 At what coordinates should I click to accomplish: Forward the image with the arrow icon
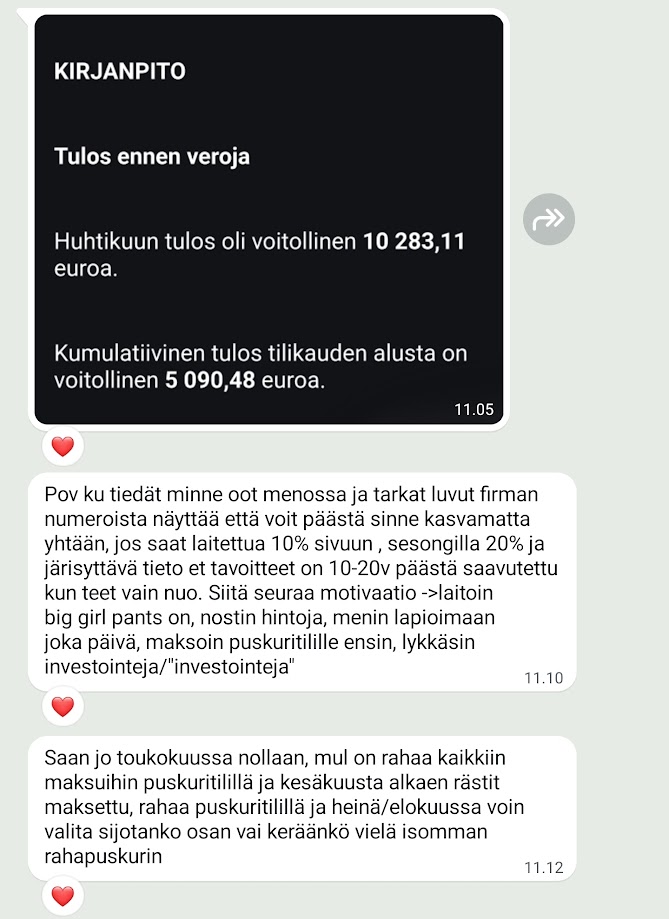point(549,219)
